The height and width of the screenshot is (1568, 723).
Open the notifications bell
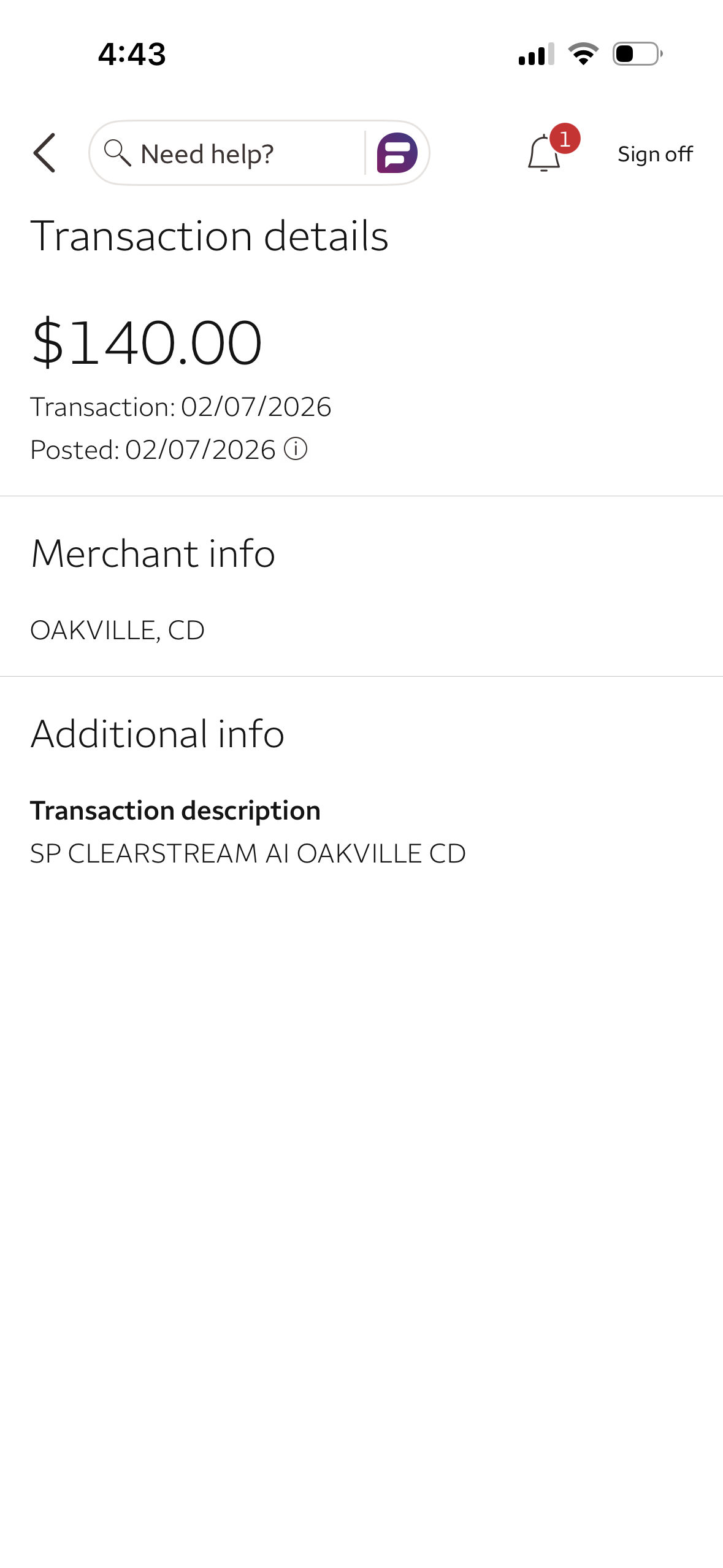[x=544, y=153]
